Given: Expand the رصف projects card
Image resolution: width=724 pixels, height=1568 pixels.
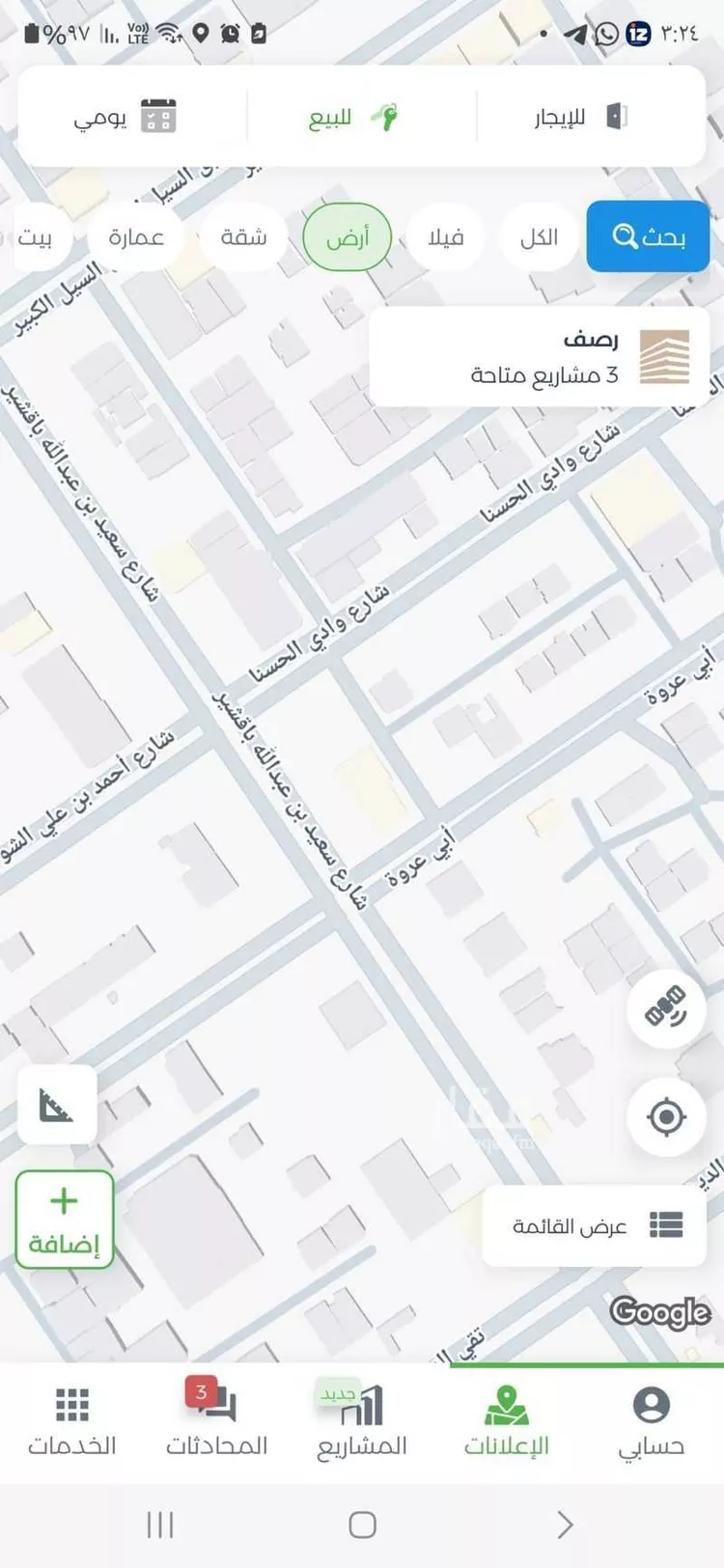Looking at the screenshot, I should [541, 356].
